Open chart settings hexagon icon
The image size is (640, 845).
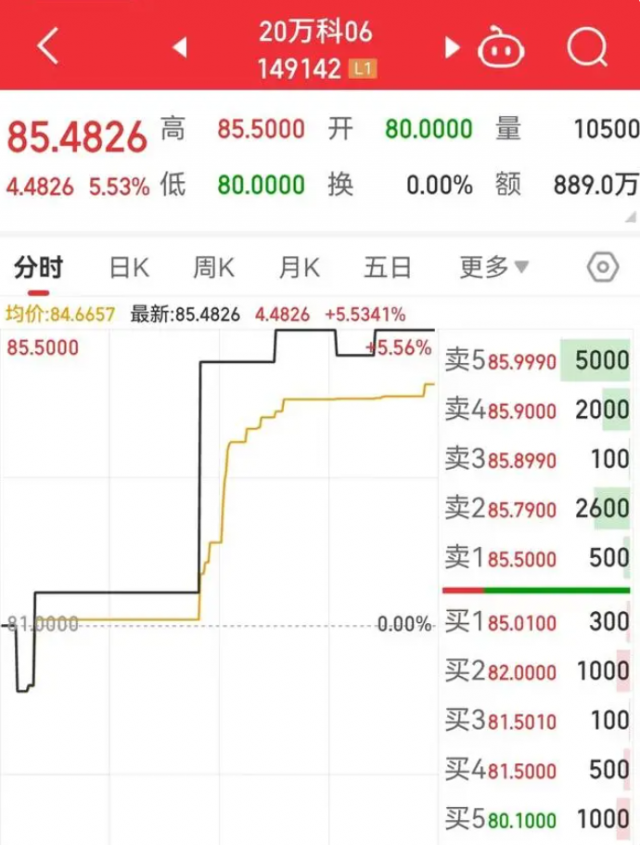[x=602, y=267]
